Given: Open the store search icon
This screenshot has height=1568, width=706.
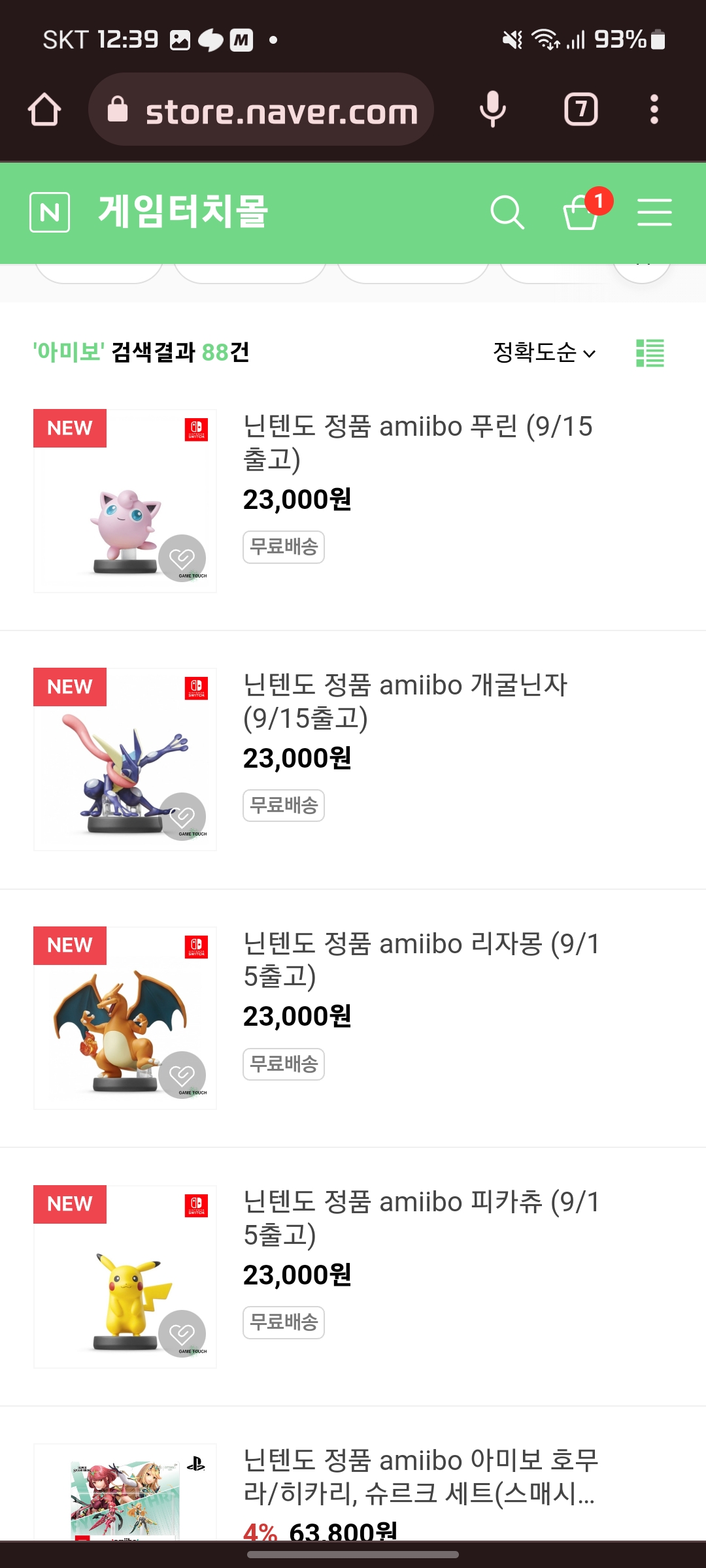Looking at the screenshot, I should tap(507, 213).
